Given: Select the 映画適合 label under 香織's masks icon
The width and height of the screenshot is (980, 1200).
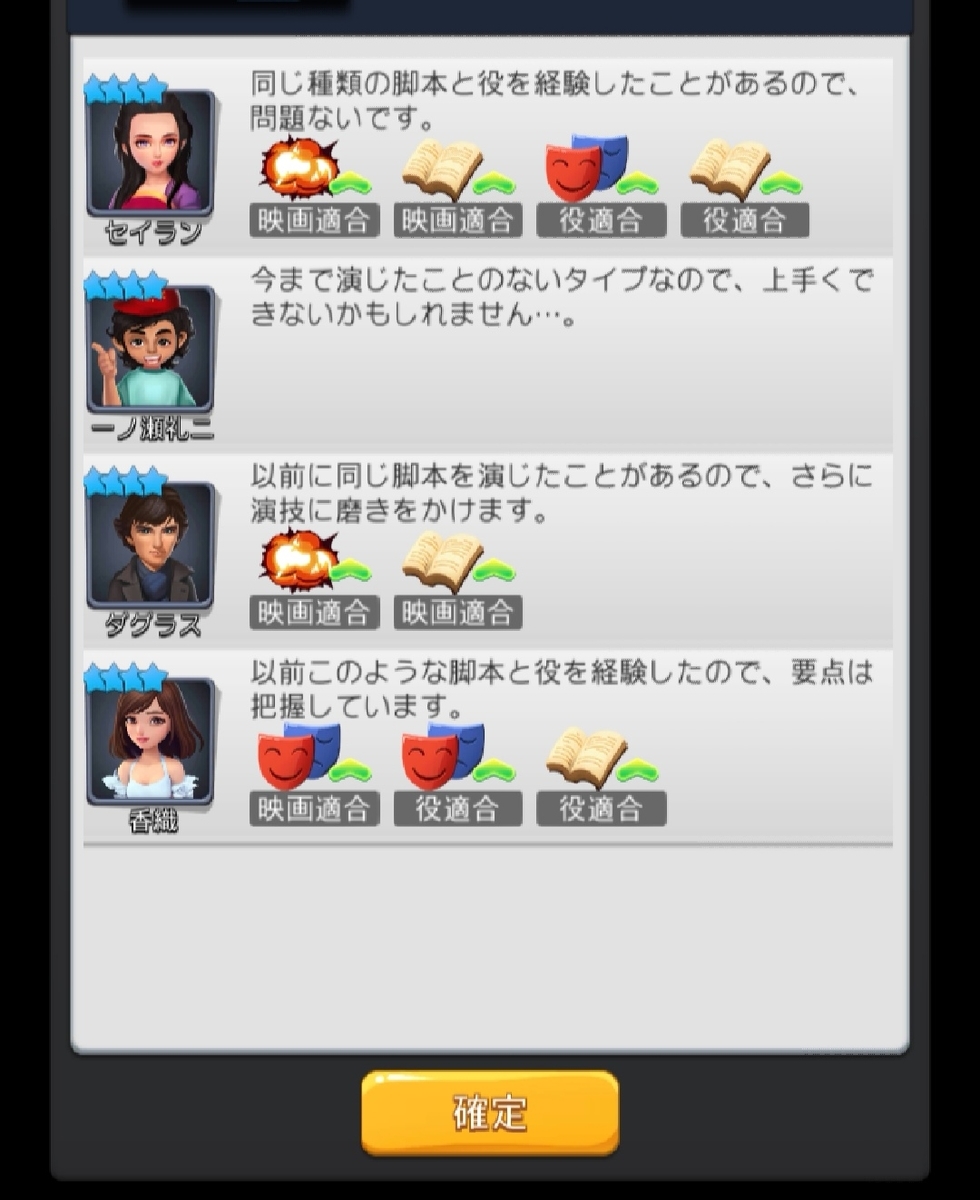Looking at the screenshot, I should click(x=314, y=807).
